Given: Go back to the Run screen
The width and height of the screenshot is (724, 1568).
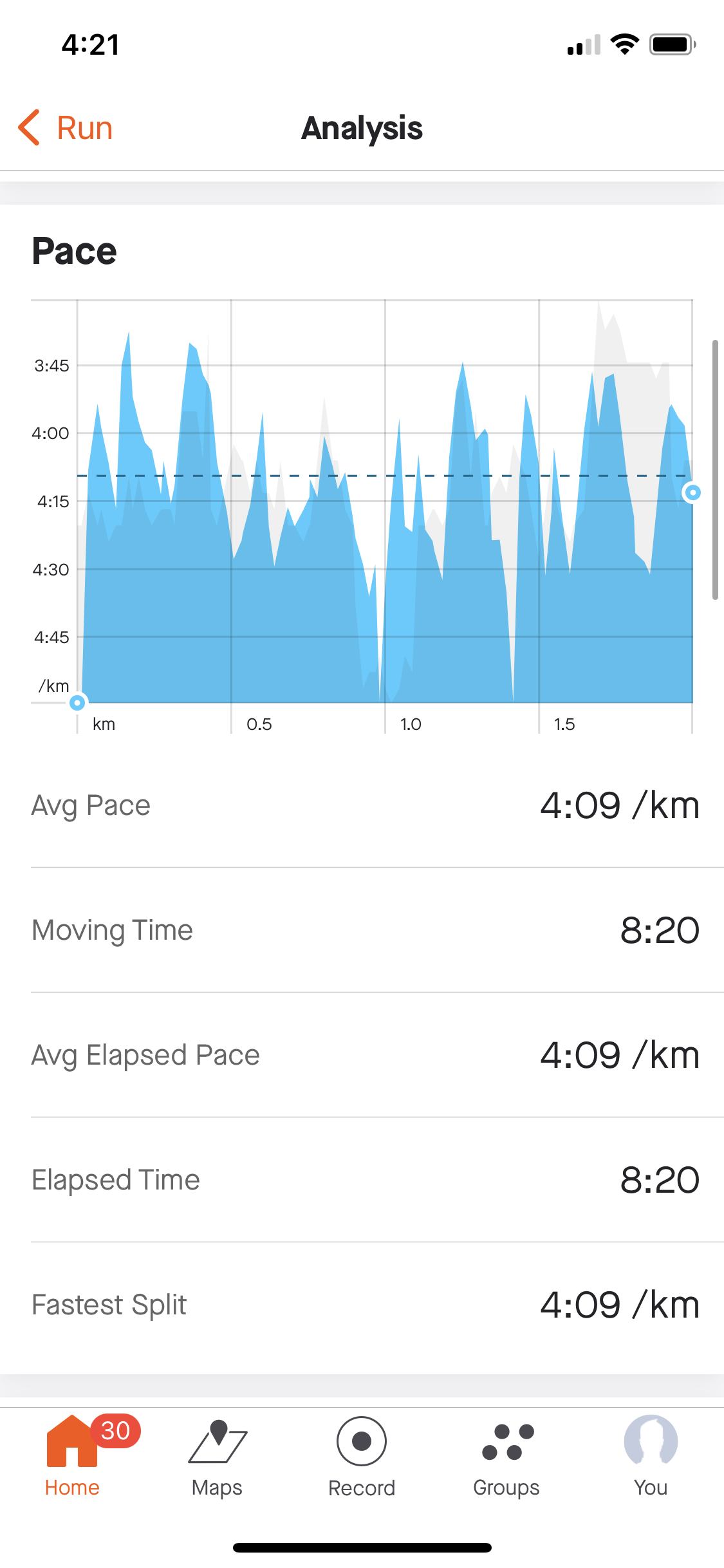Looking at the screenshot, I should tap(66, 127).
